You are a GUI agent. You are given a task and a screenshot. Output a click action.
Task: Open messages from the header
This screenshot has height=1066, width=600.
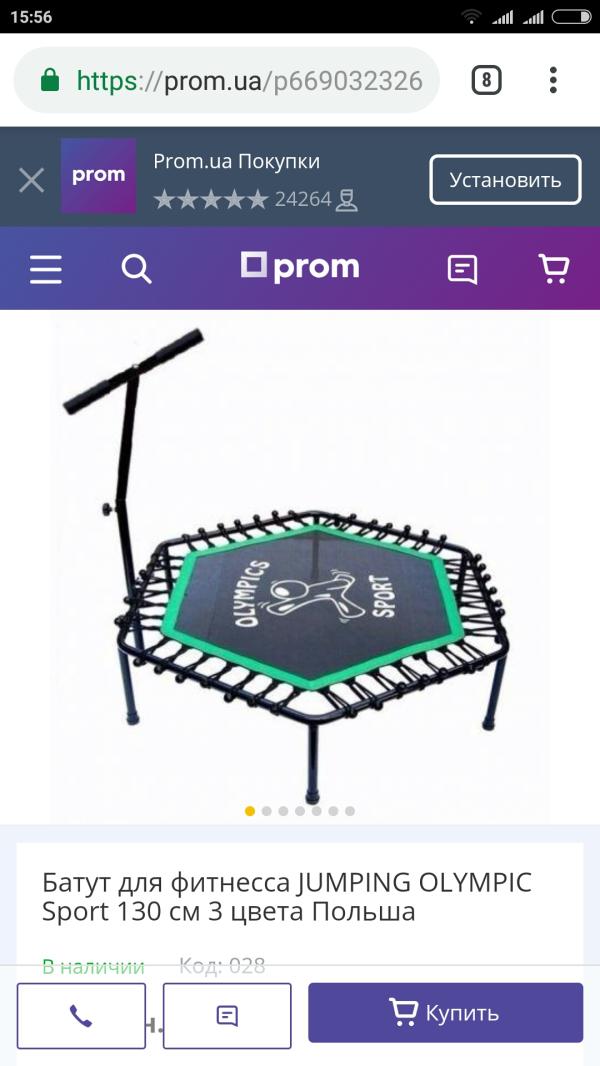click(462, 268)
